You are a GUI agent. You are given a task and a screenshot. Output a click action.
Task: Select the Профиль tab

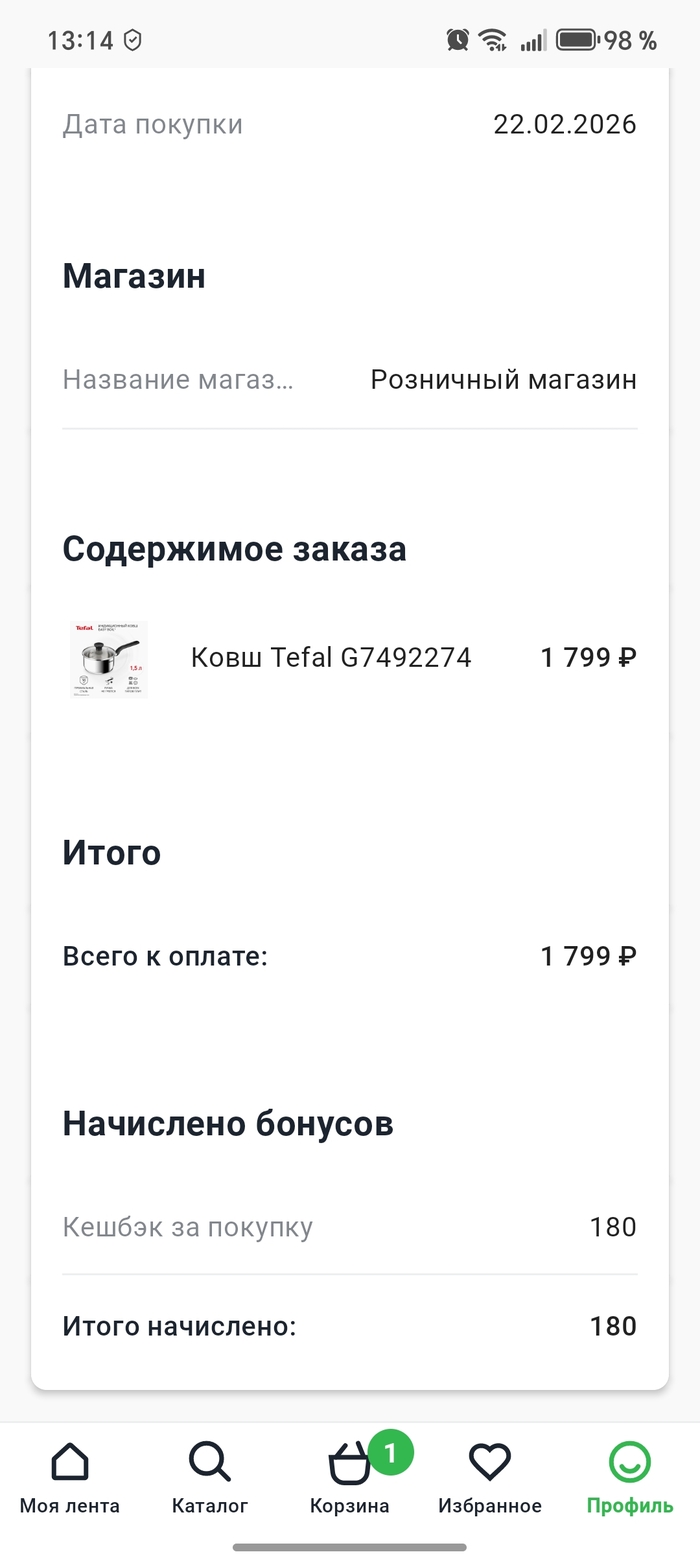pos(630,1479)
